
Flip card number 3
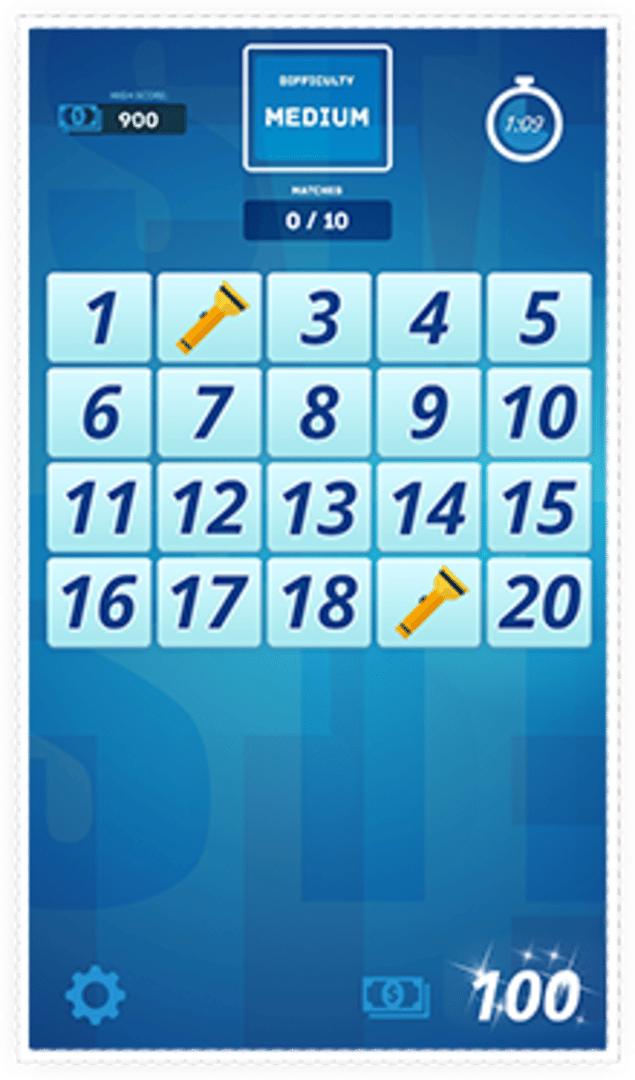click(319, 318)
